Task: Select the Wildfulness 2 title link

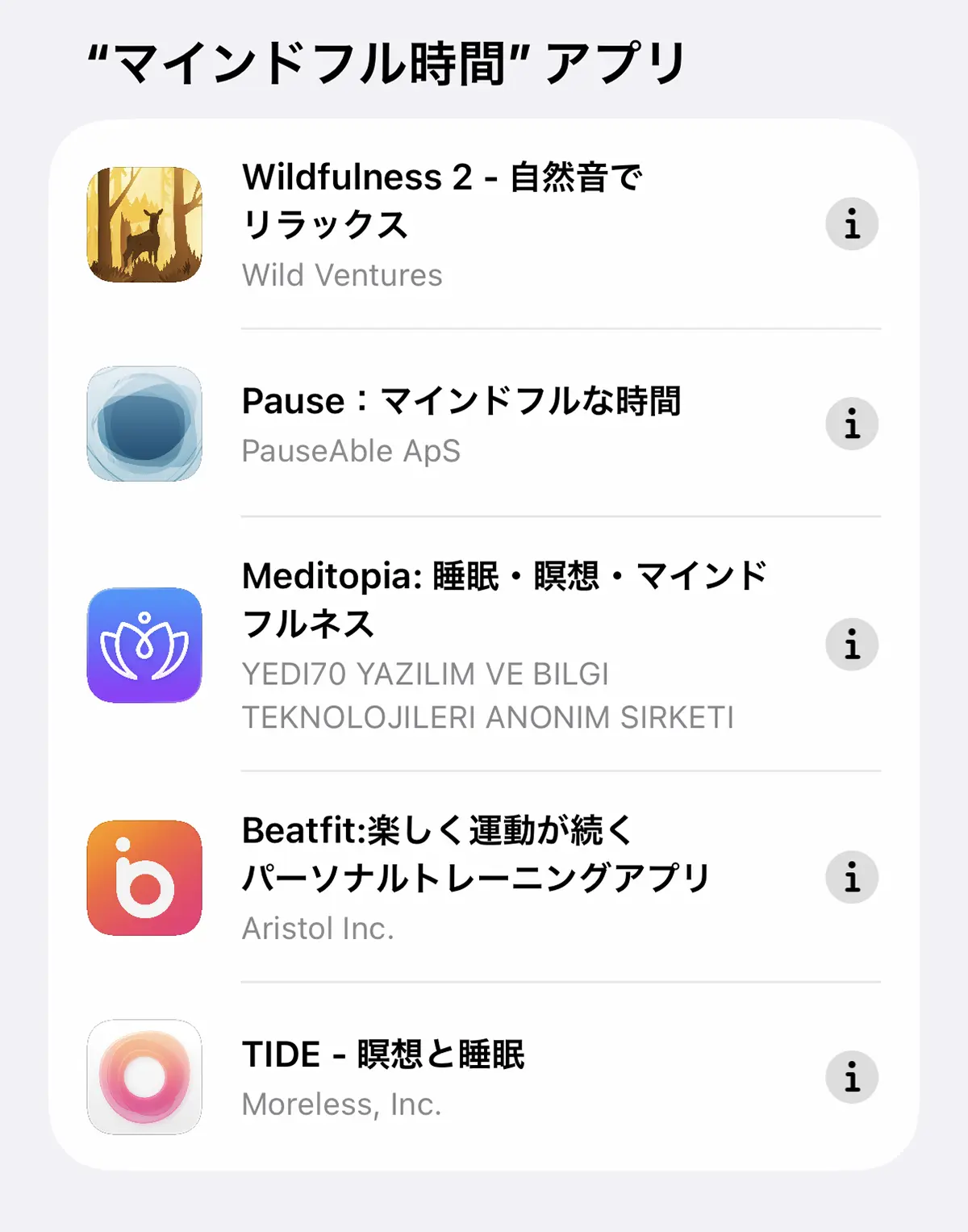Action: [444, 201]
